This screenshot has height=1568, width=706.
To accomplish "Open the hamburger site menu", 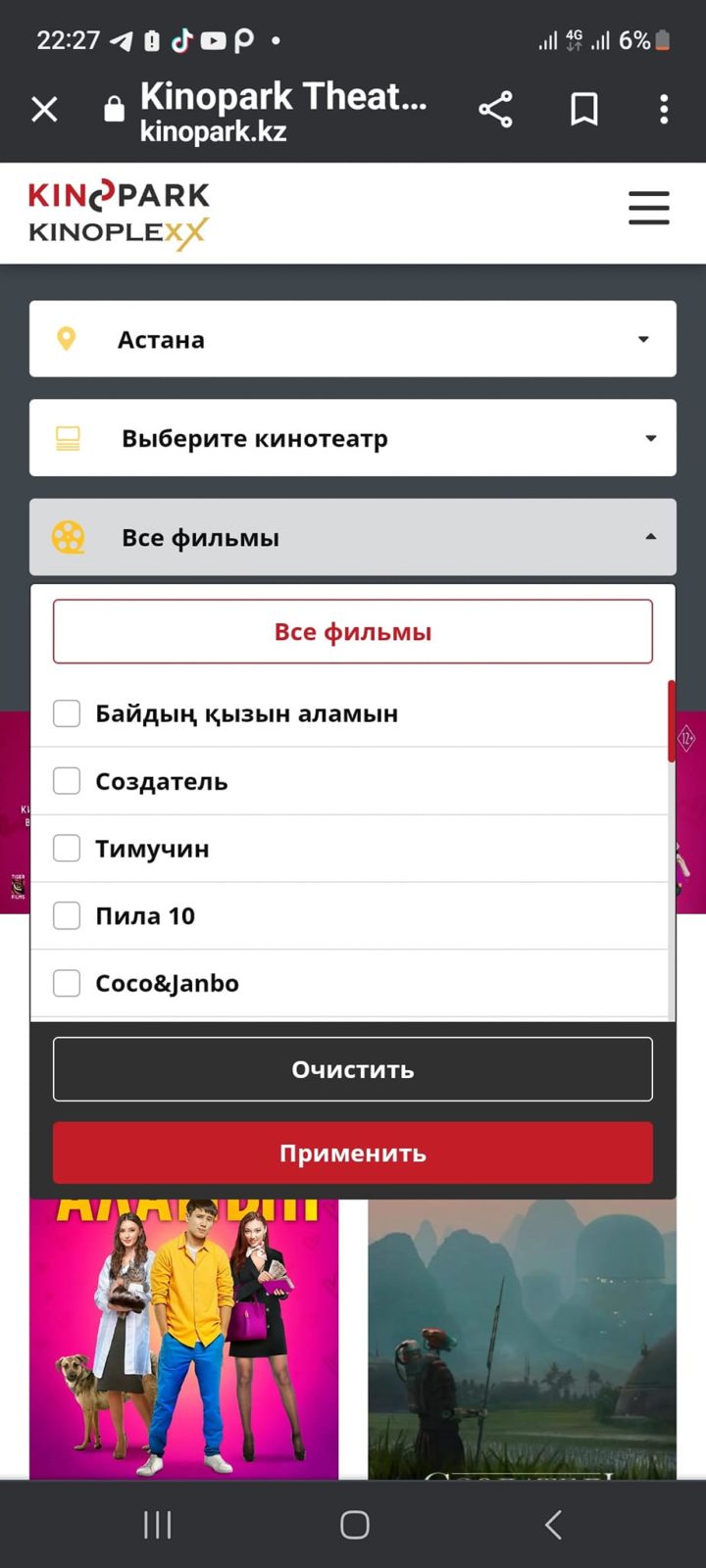I will [648, 208].
